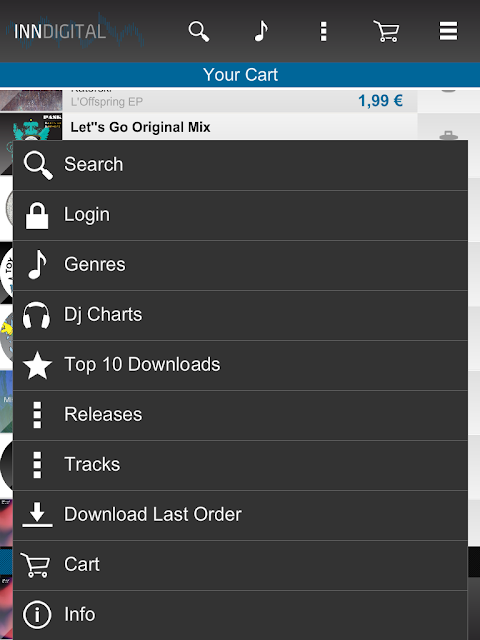Open the Login menu item
The image size is (480, 640).
(240, 216)
